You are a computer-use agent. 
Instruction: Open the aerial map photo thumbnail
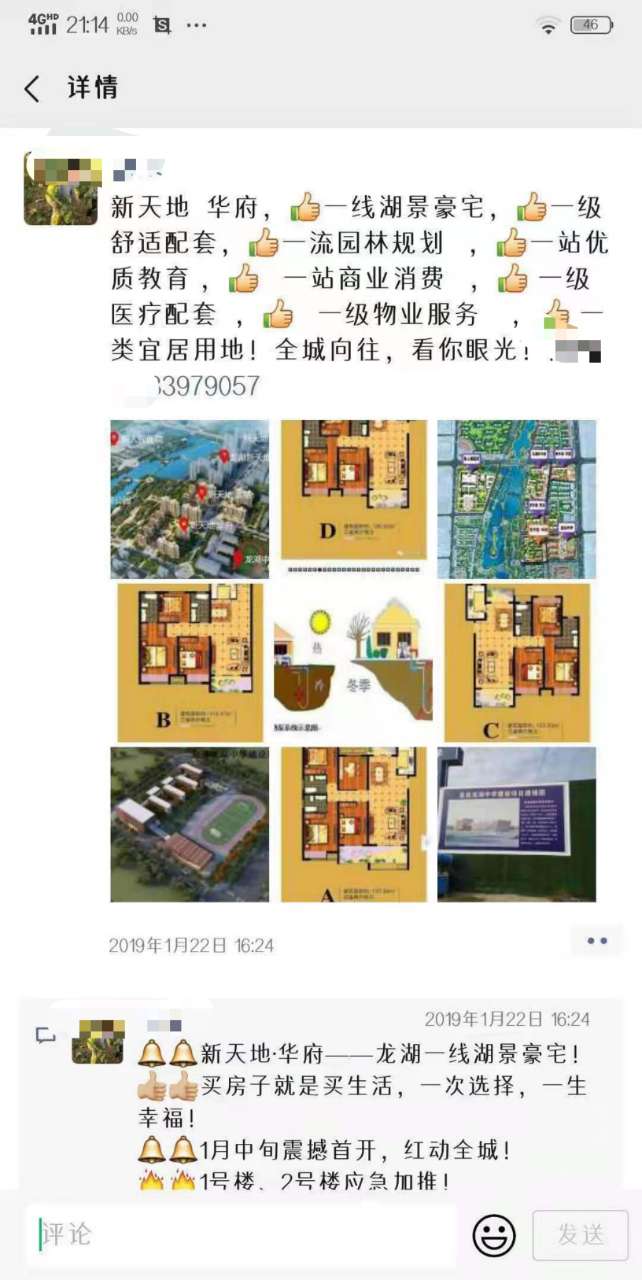[x=189, y=499]
